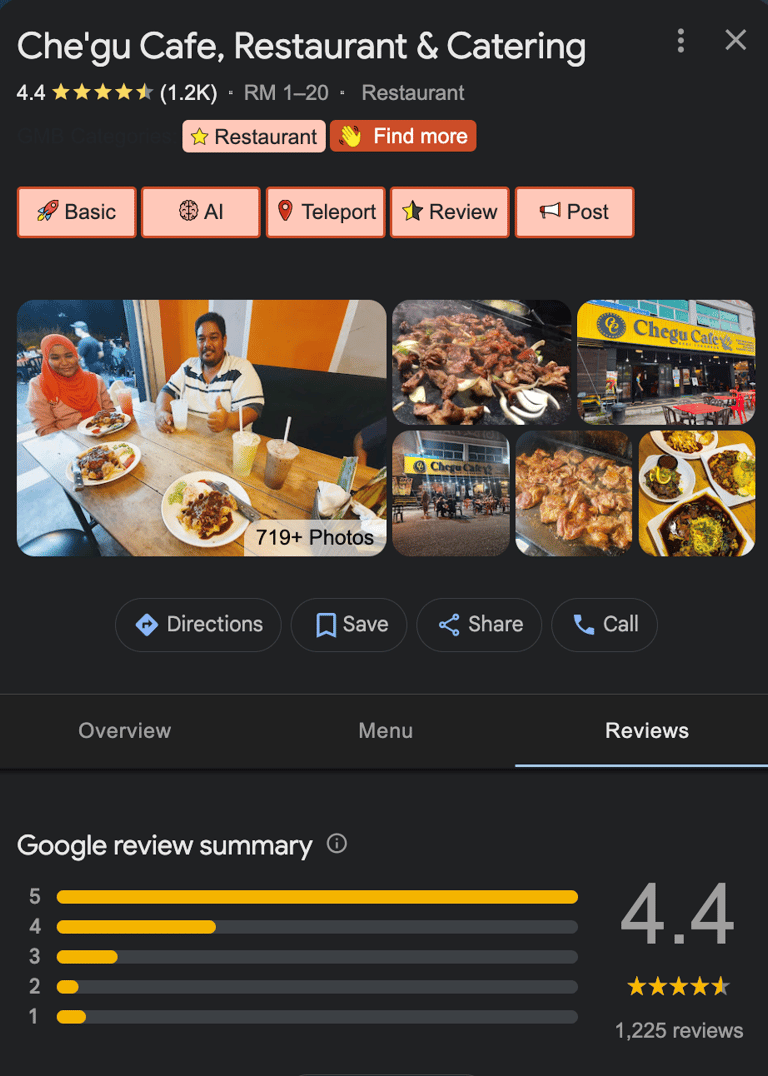Open the three-dot overflow menu

[x=681, y=41]
